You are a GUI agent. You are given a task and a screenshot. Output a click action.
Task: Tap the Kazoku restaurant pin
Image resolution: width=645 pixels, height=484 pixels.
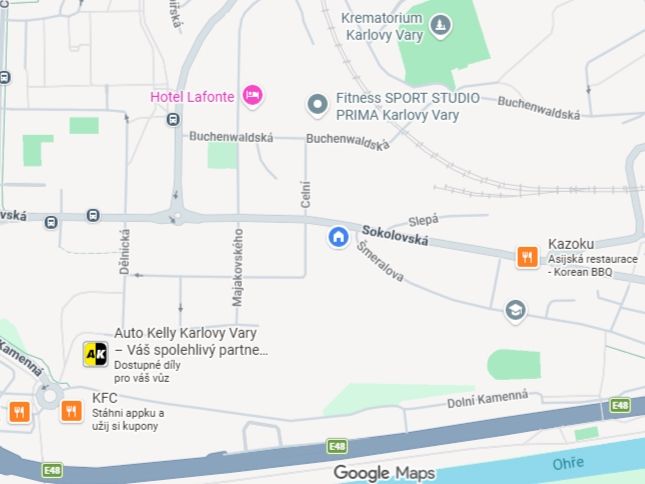click(526, 257)
